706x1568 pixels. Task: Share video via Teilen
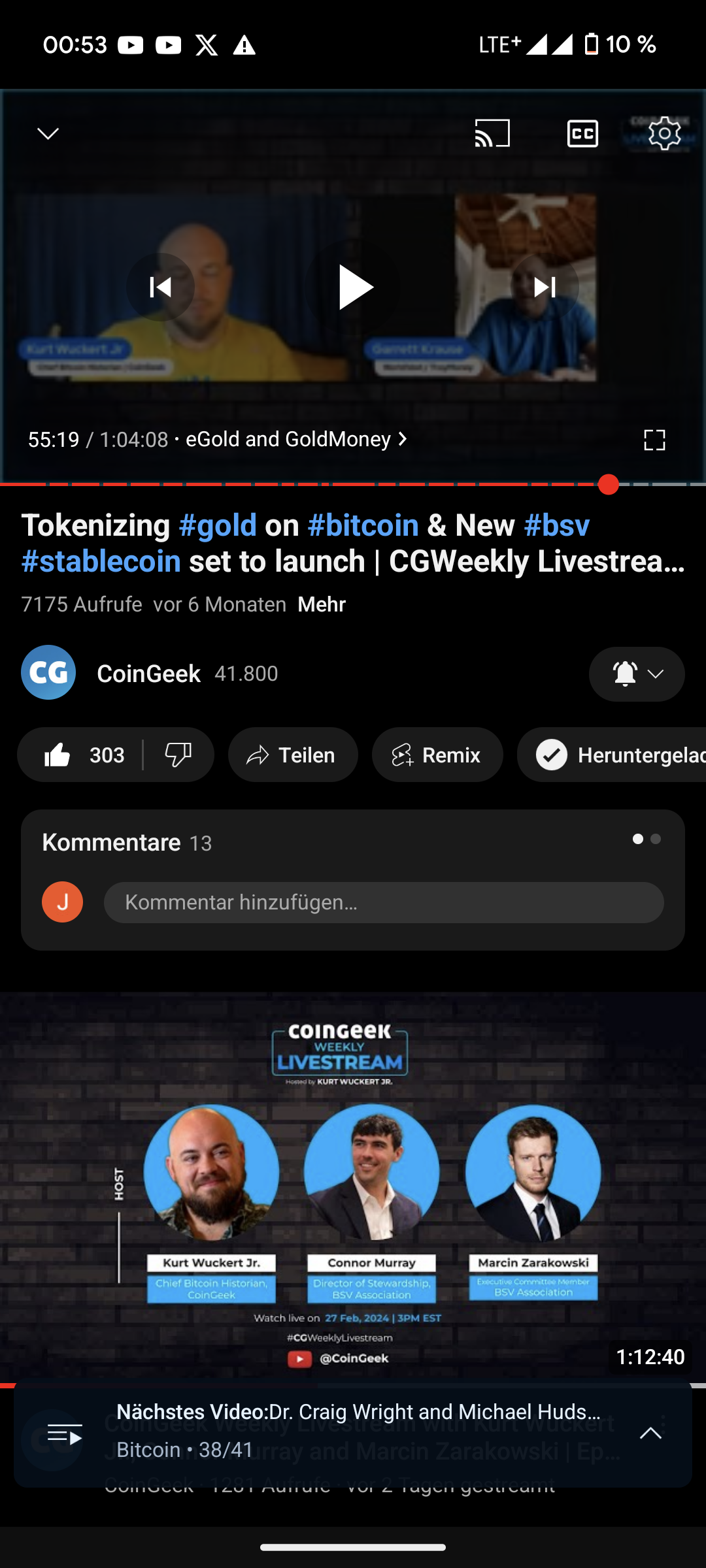(293, 755)
